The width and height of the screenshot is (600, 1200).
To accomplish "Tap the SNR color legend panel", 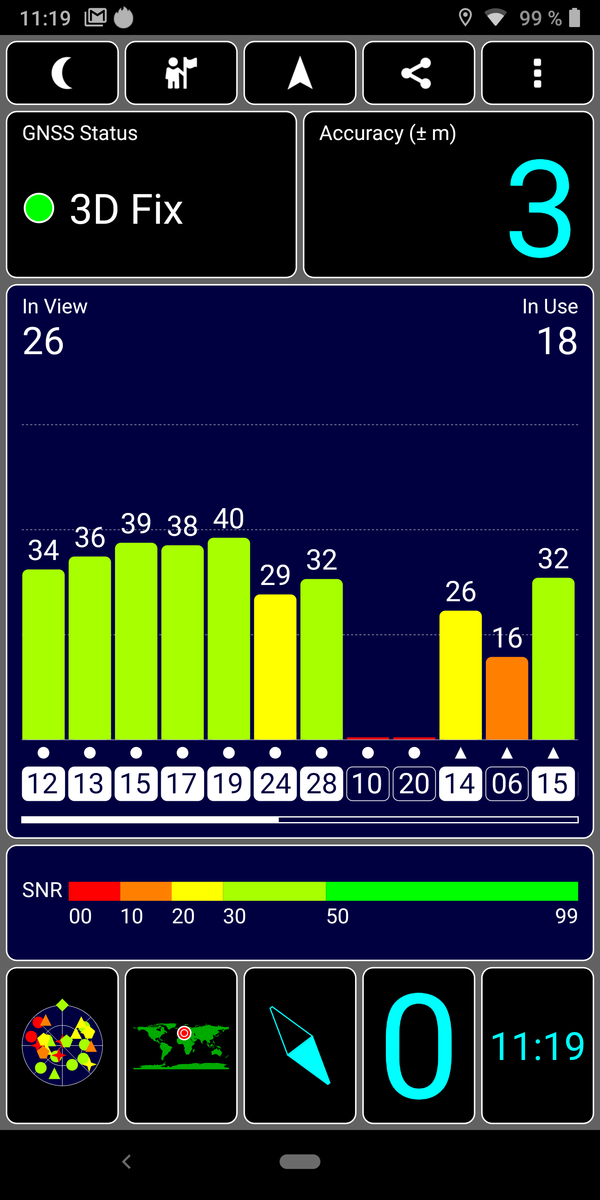I will (300, 902).
